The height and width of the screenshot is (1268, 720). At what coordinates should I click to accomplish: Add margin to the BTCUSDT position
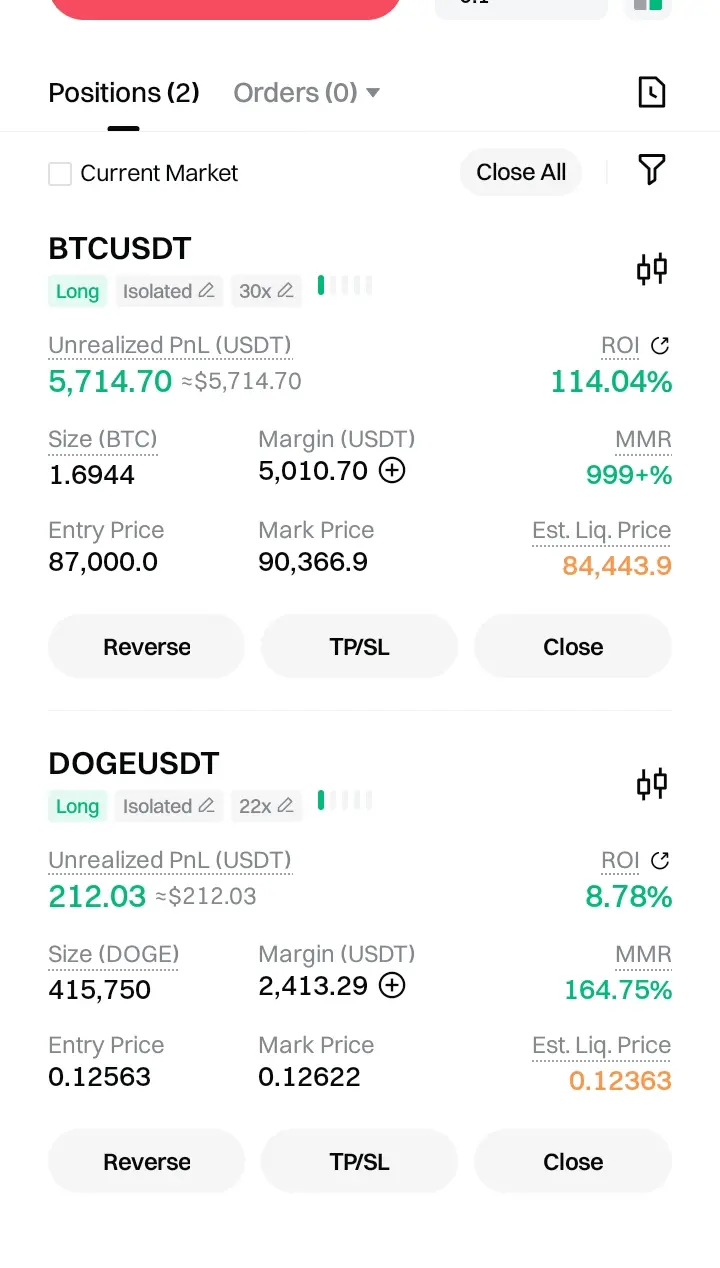click(392, 471)
